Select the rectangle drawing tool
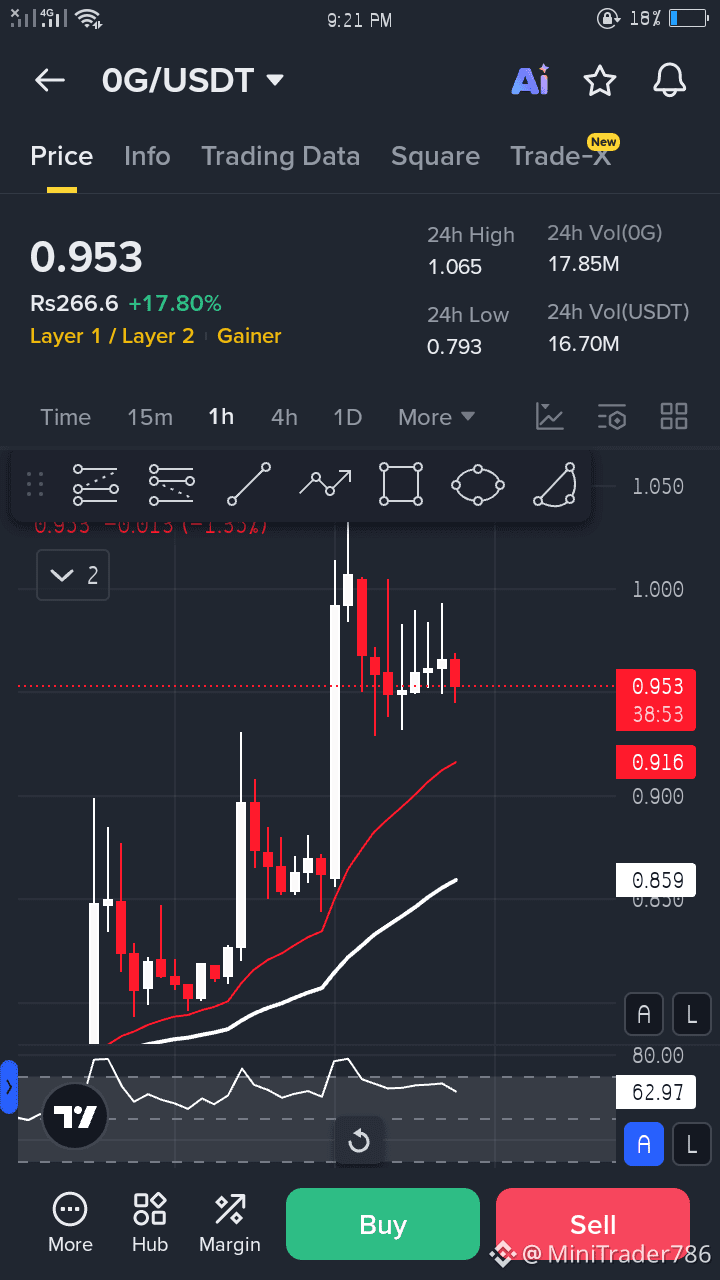The width and height of the screenshot is (720, 1280). [x=400, y=485]
